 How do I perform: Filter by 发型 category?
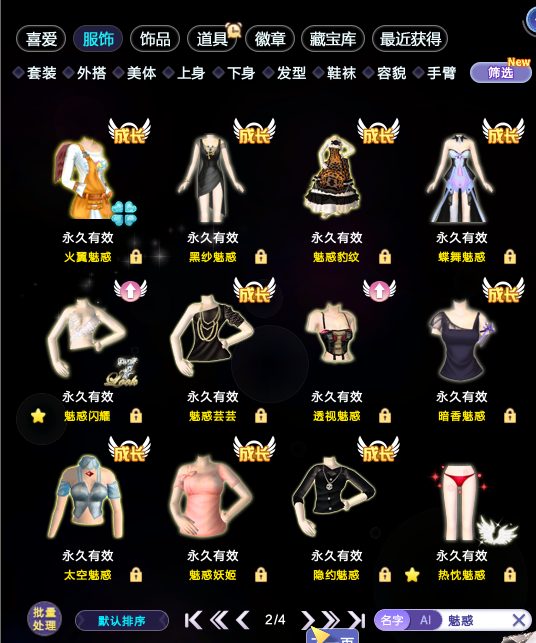(285, 73)
